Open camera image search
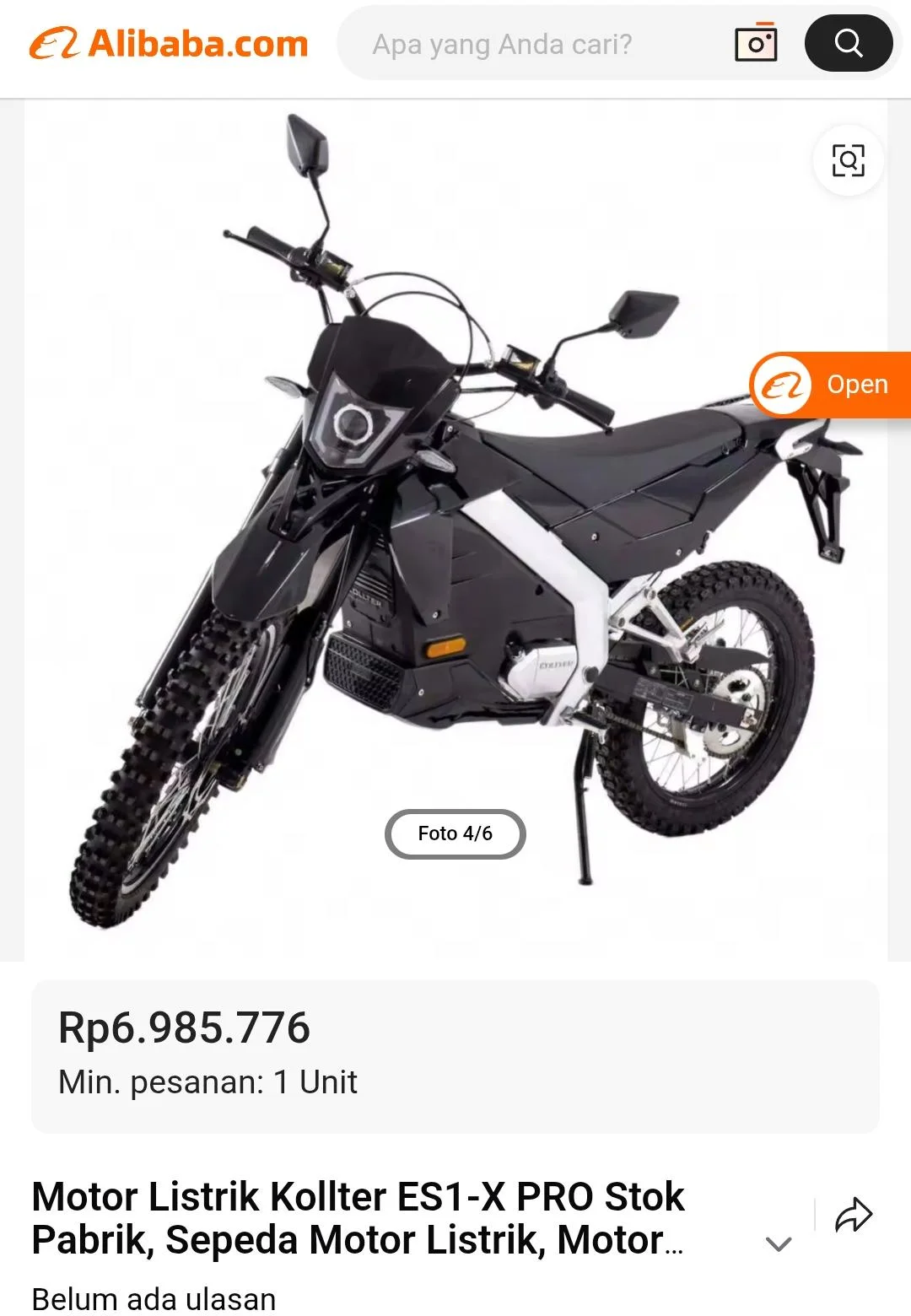The width and height of the screenshot is (911, 1316). coord(755,43)
